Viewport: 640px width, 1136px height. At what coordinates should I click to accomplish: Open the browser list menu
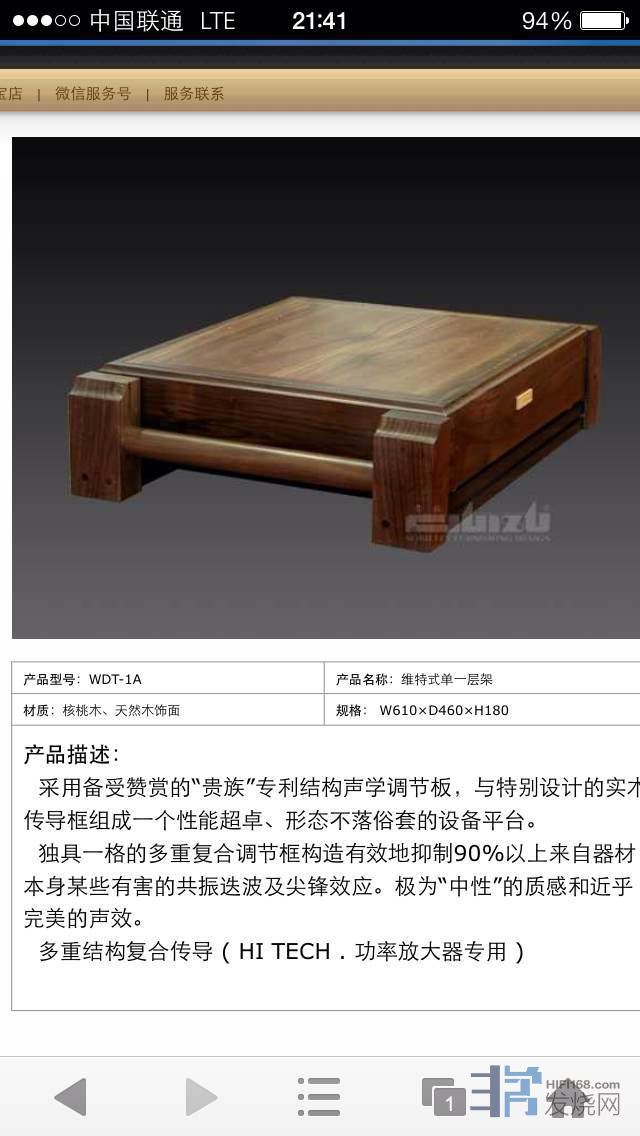click(319, 1097)
